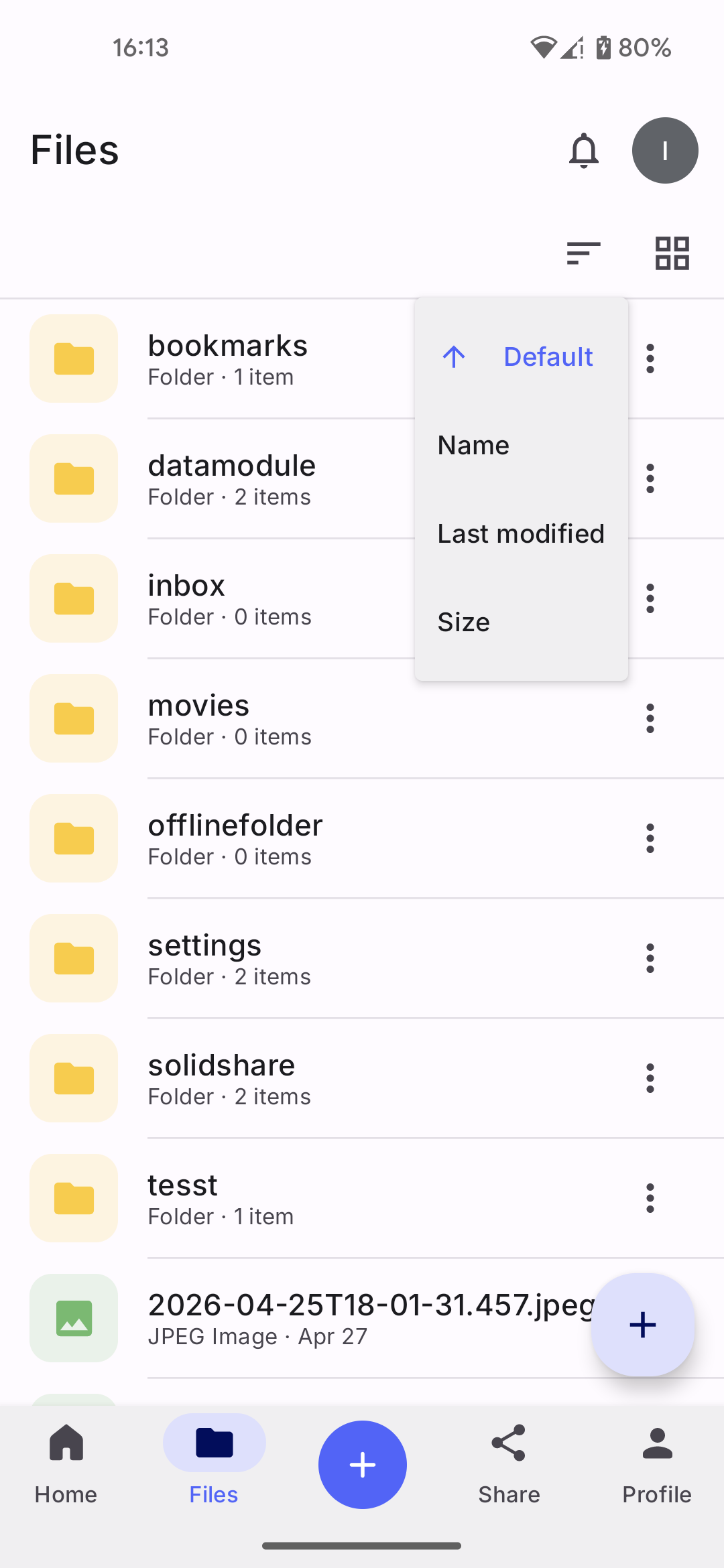Open the account avatar labeled I

665,150
